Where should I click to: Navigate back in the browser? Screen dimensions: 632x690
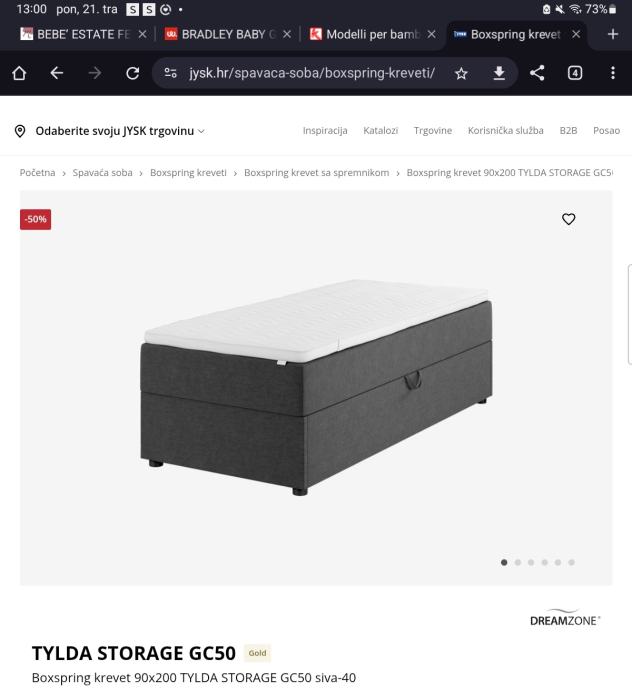pos(57,73)
